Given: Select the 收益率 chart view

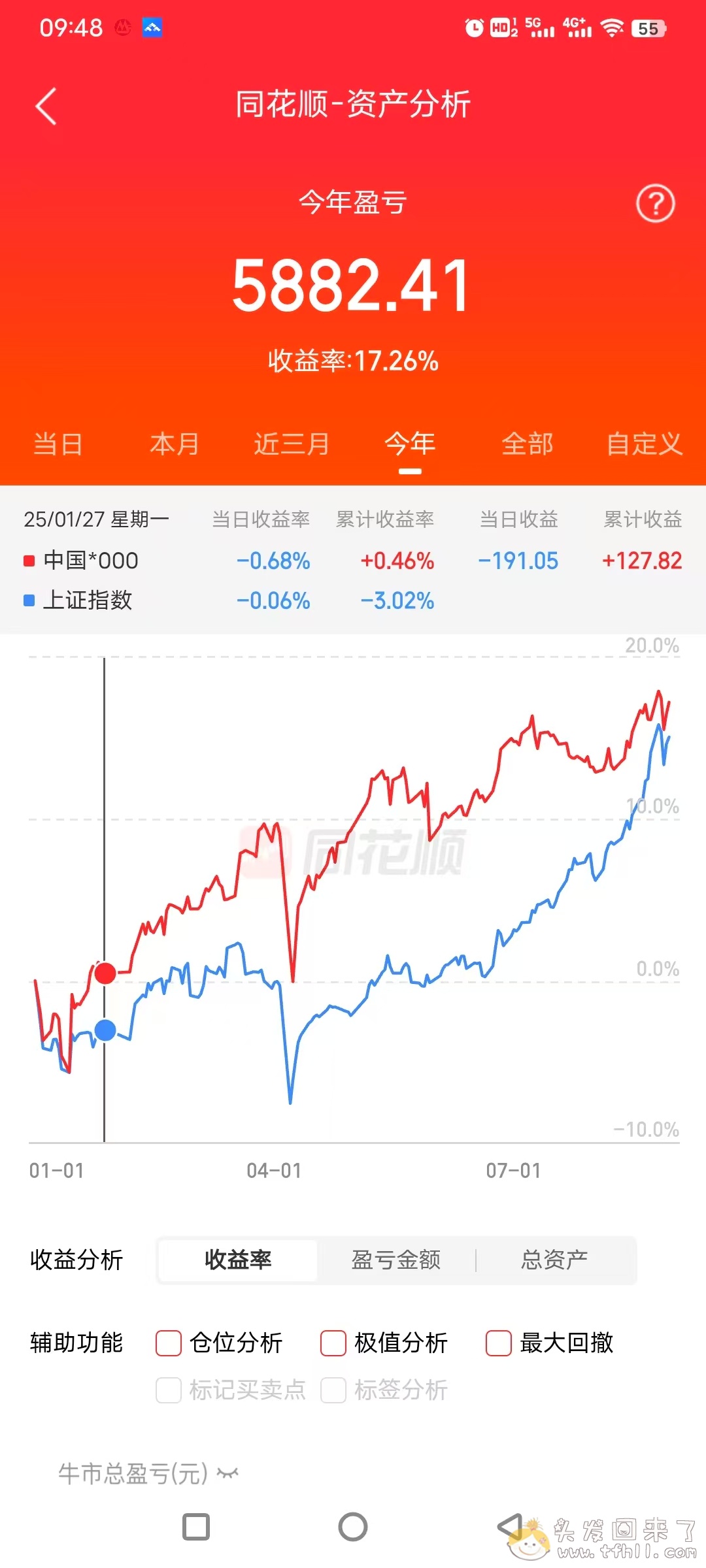Looking at the screenshot, I should point(238,1260).
